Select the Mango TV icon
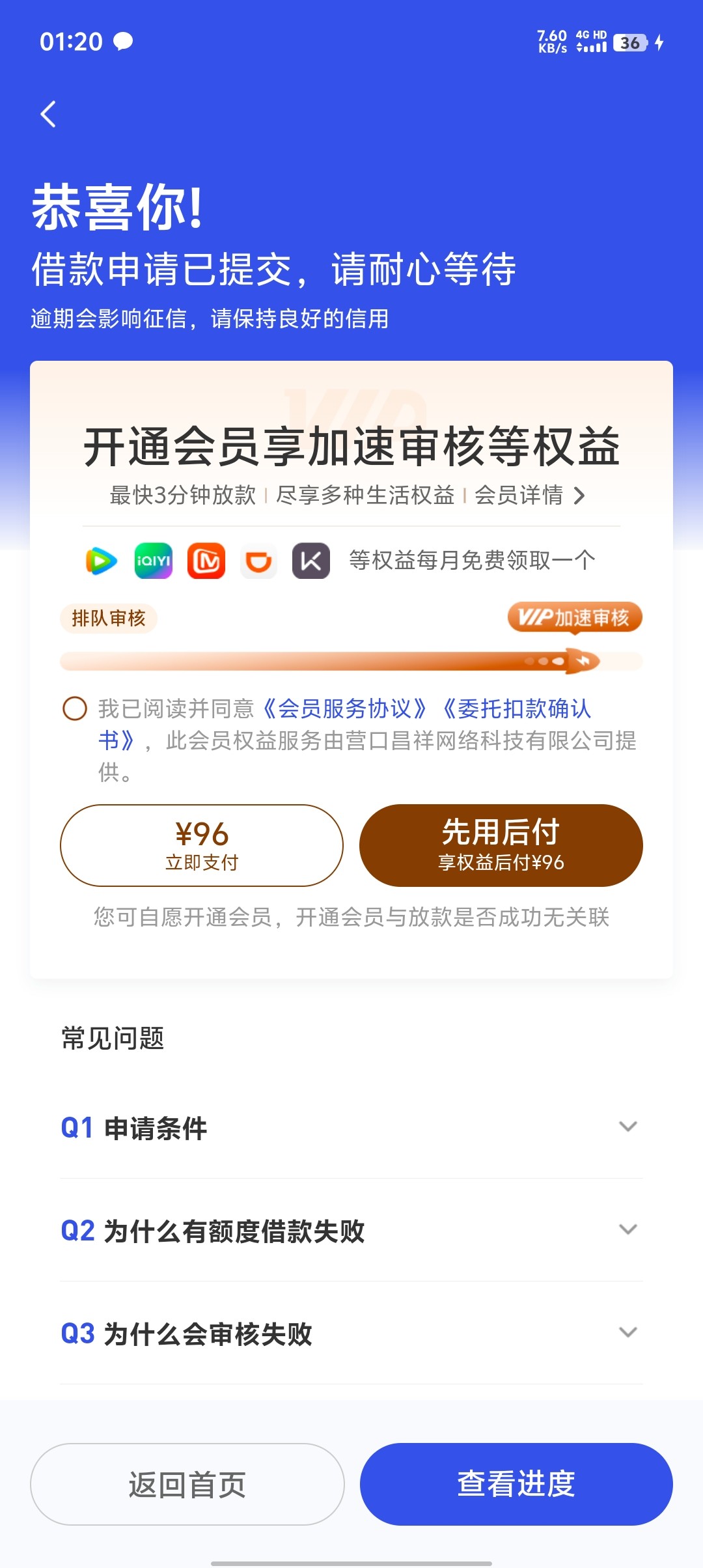 click(x=205, y=560)
